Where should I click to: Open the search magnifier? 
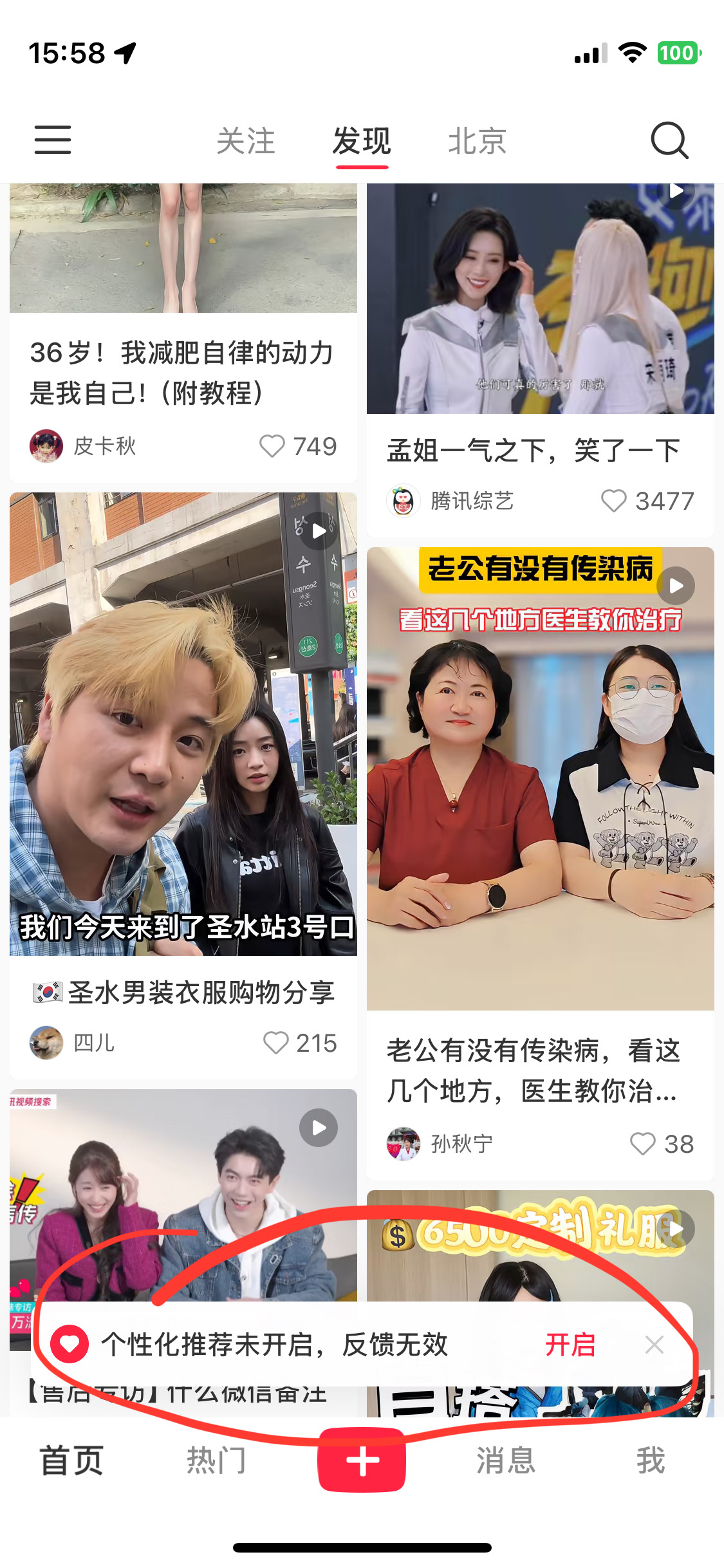(x=669, y=140)
